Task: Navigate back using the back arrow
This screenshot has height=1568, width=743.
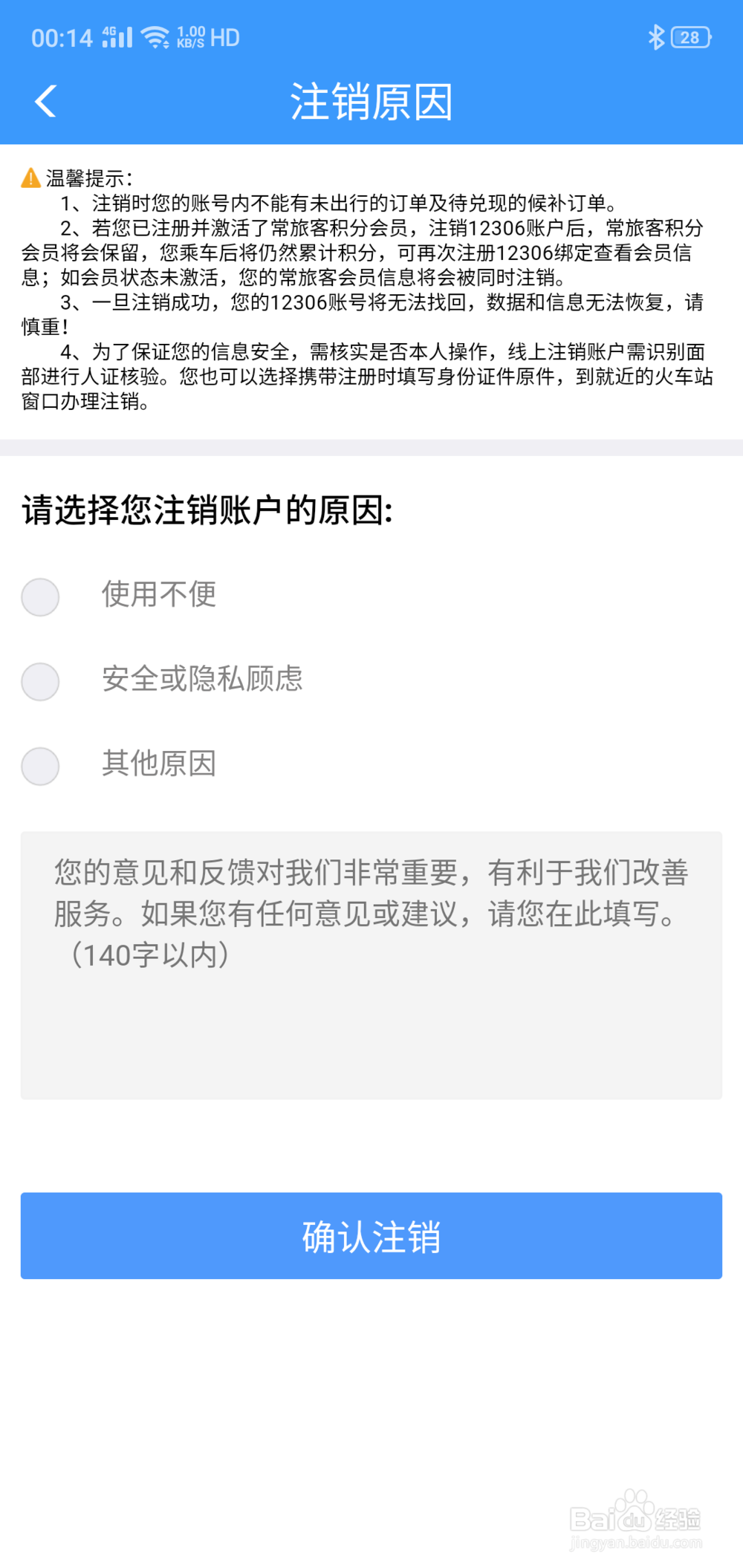Action: click(46, 102)
